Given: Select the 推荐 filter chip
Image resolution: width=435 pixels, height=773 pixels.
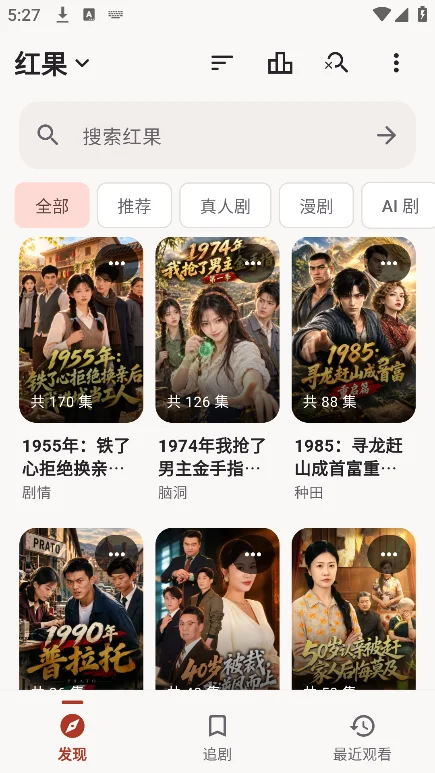Looking at the screenshot, I should point(134,206).
